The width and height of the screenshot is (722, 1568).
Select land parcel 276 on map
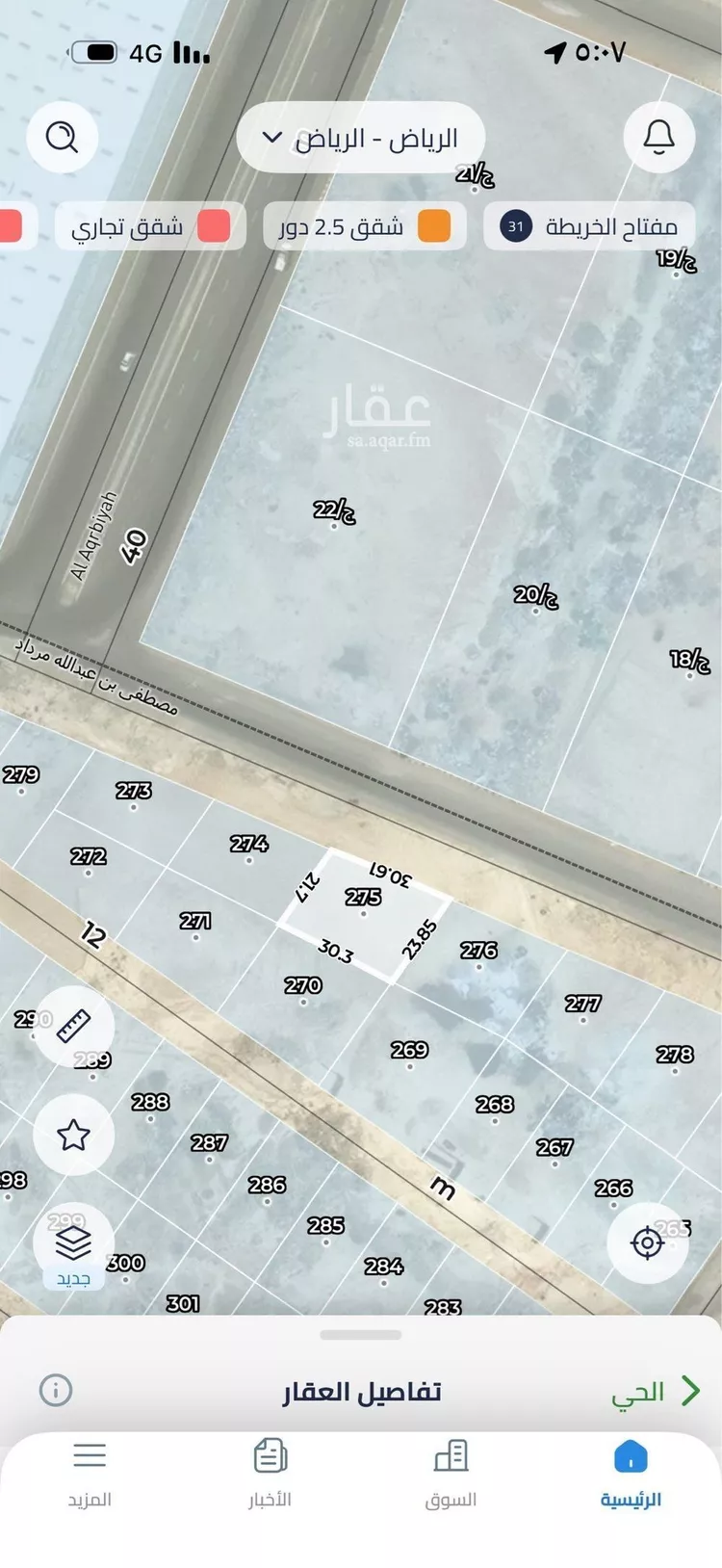click(x=478, y=952)
